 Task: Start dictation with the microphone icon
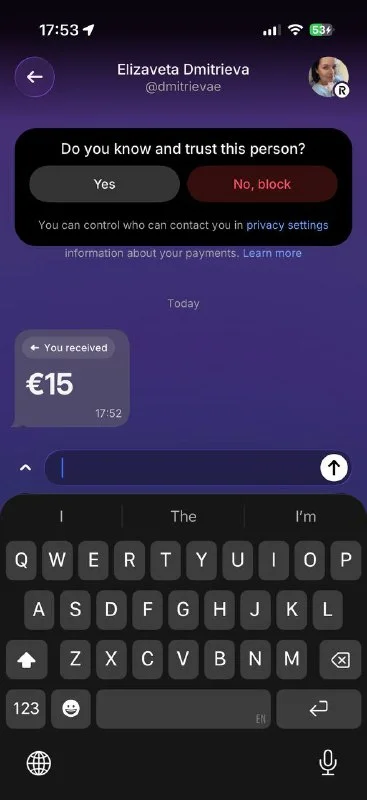327,763
